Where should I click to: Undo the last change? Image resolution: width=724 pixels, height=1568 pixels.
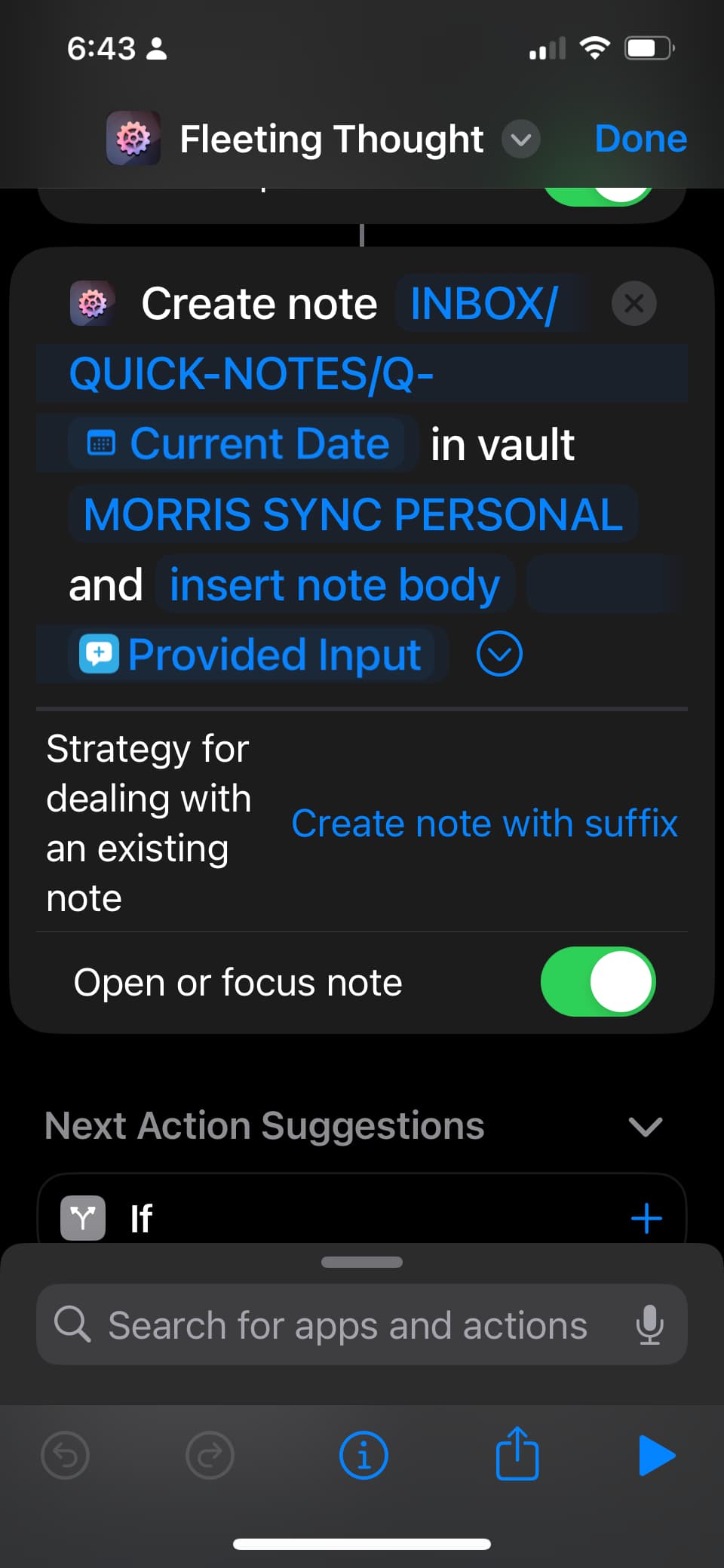(x=66, y=1455)
